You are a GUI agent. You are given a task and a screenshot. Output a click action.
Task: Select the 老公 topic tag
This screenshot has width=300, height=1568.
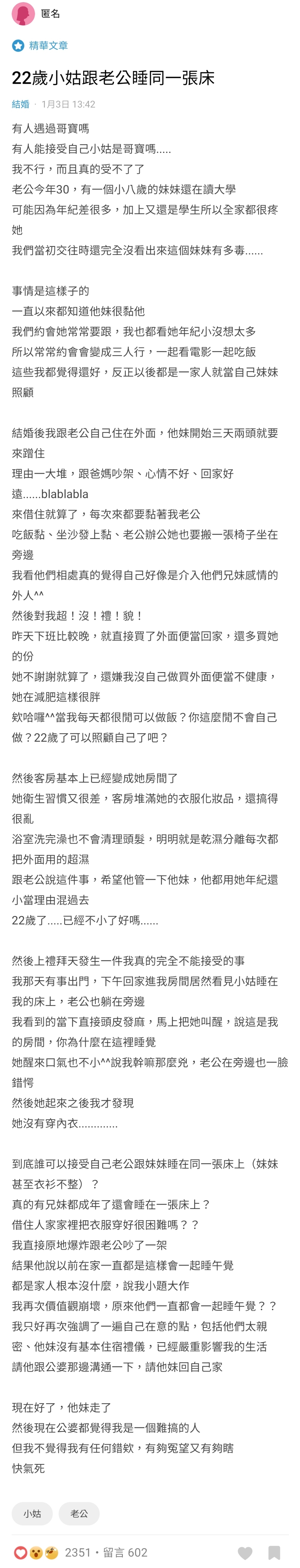(x=79, y=1513)
